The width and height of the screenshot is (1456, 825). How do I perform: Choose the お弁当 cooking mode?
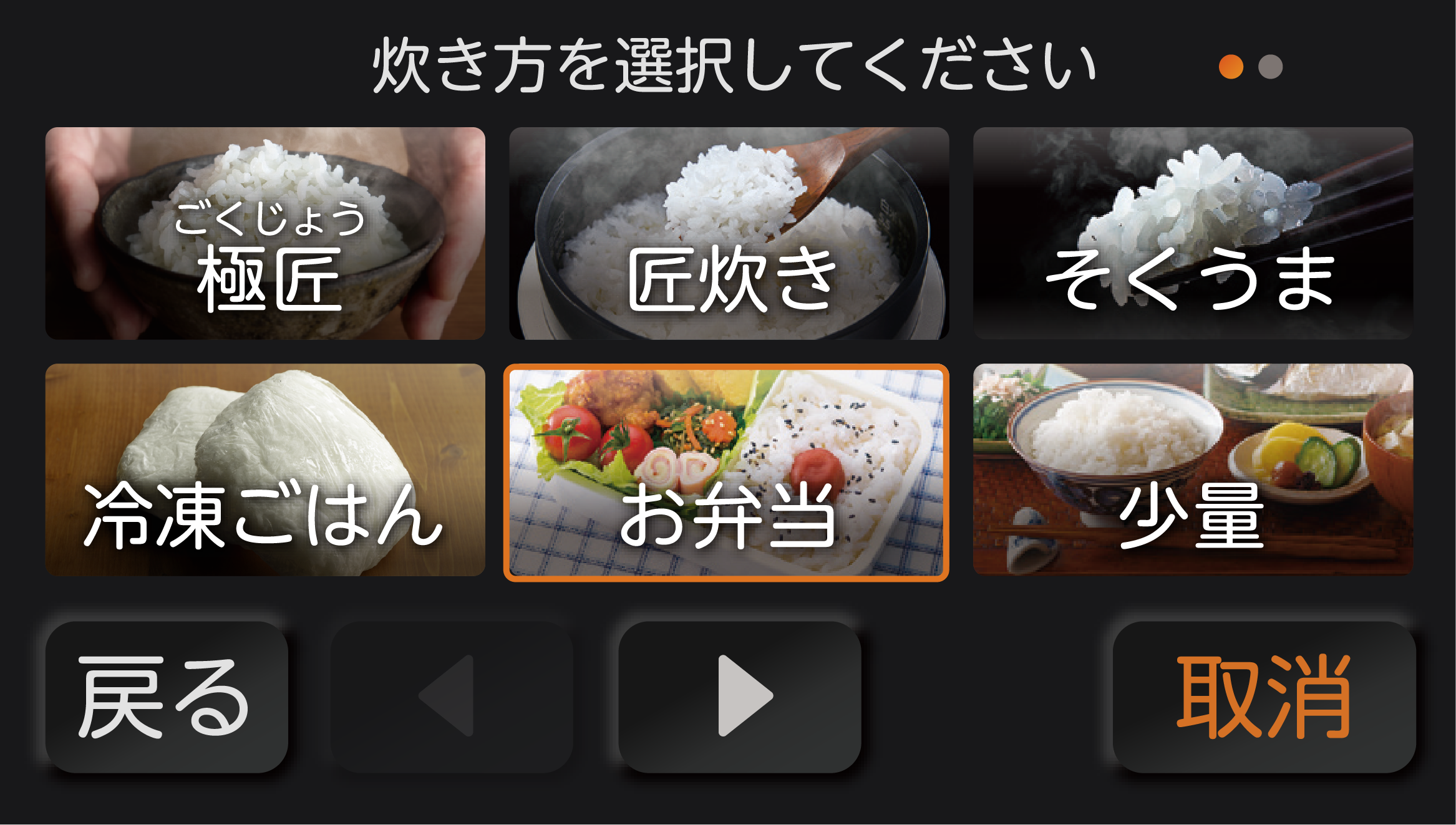point(726,473)
